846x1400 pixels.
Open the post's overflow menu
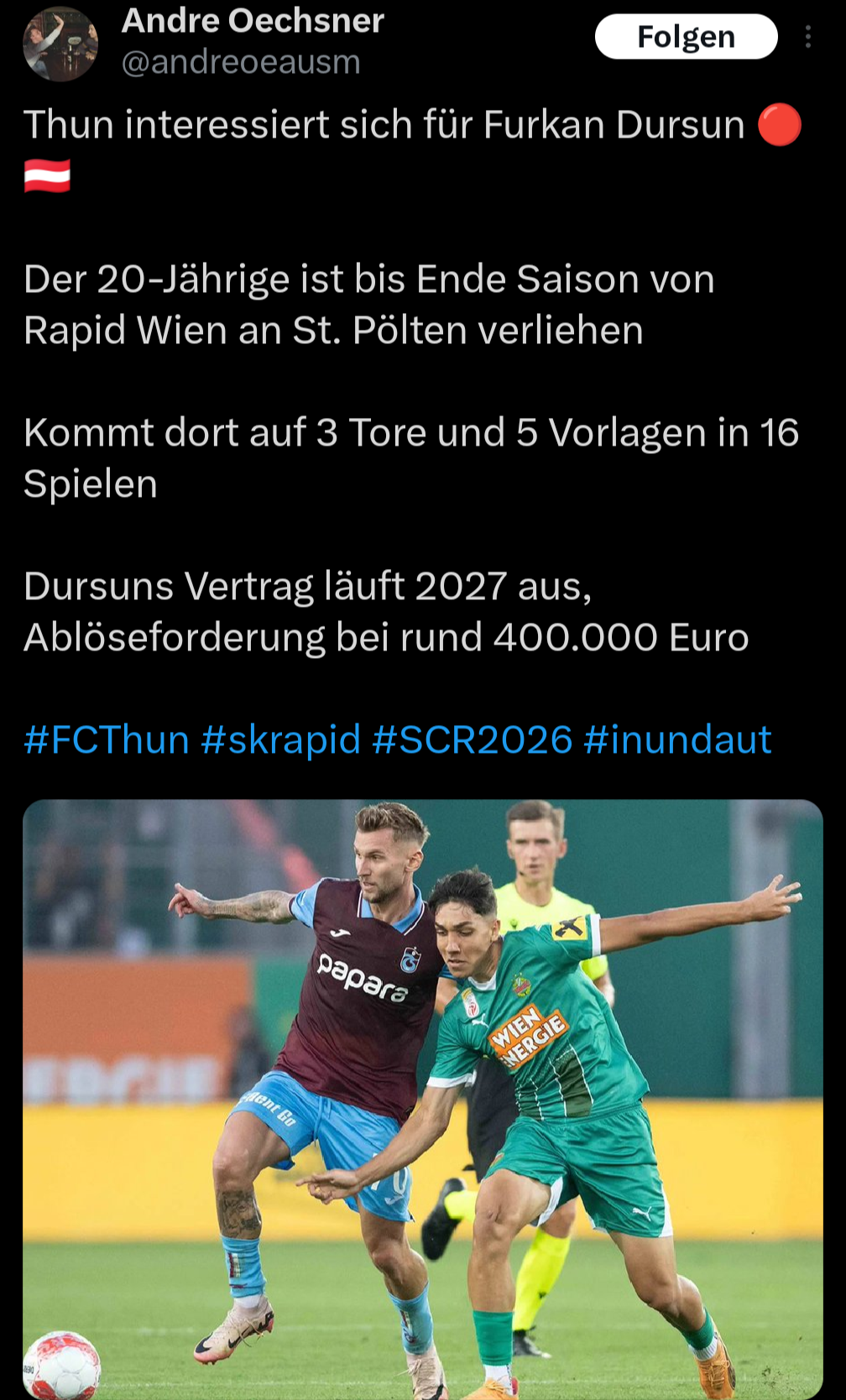click(807, 37)
